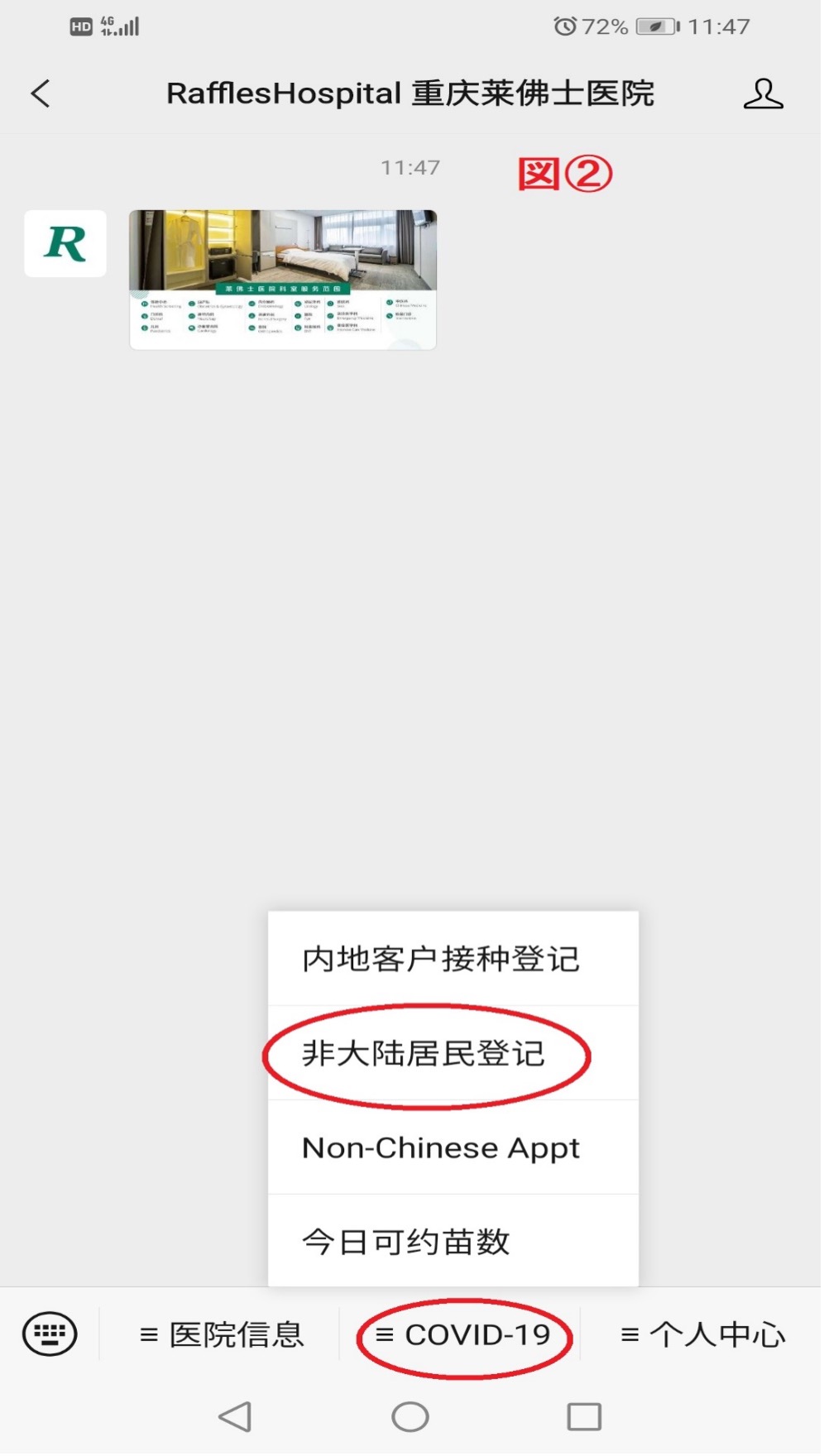Open Non-Chinese Appt menu item
Image resolution: width=824 pixels, height=1456 pixels.
tap(453, 1147)
